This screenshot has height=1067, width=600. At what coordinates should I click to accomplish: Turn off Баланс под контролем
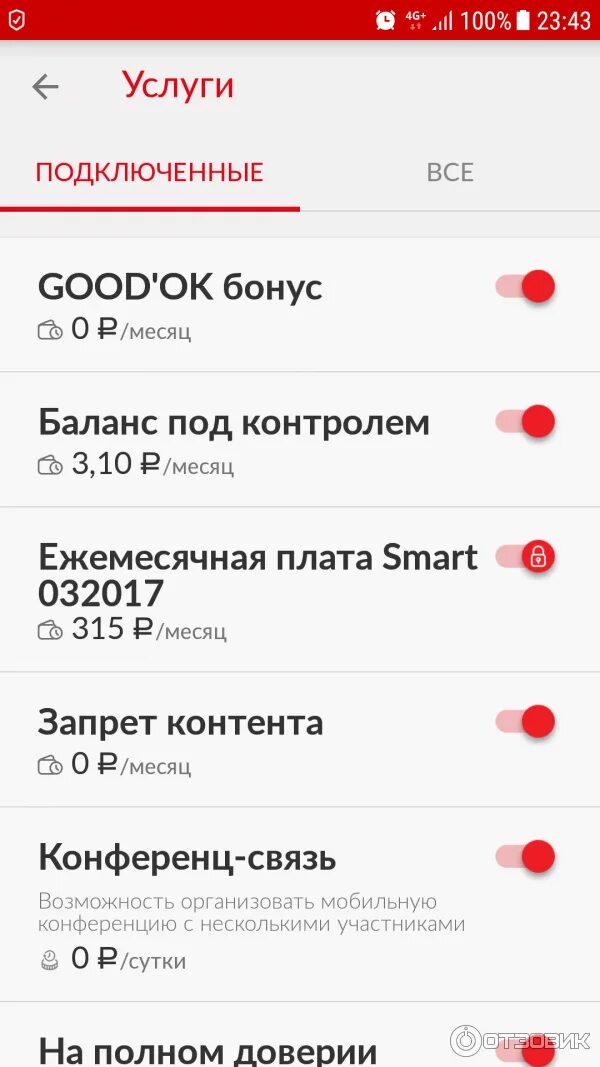point(526,421)
